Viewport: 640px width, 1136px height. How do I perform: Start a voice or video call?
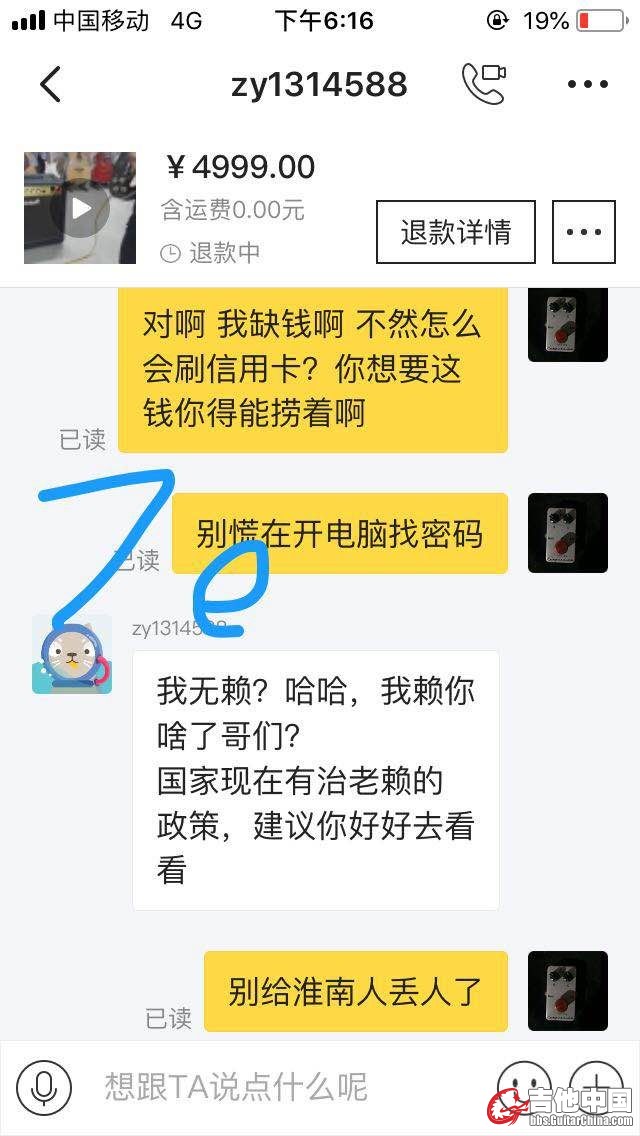(x=483, y=84)
